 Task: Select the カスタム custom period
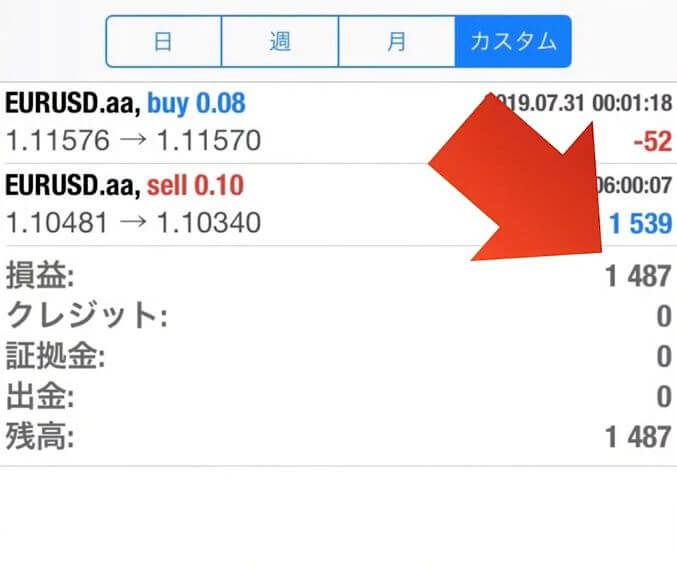pyautogui.click(x=513, y=41)
